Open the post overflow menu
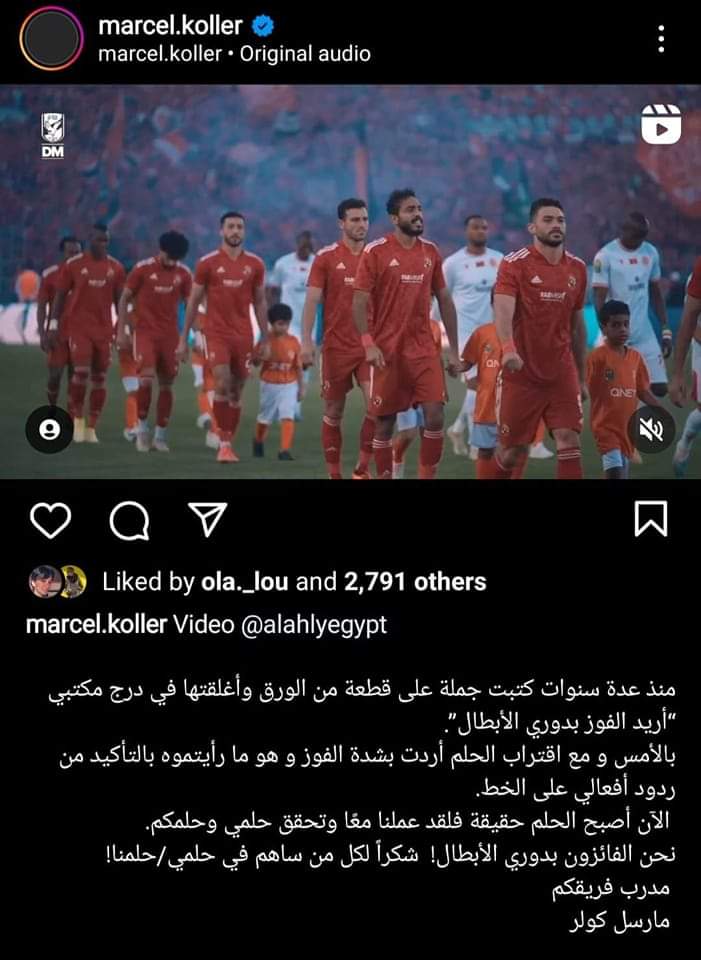The height and width of the screenshot is (960, 701). (661, 40)
